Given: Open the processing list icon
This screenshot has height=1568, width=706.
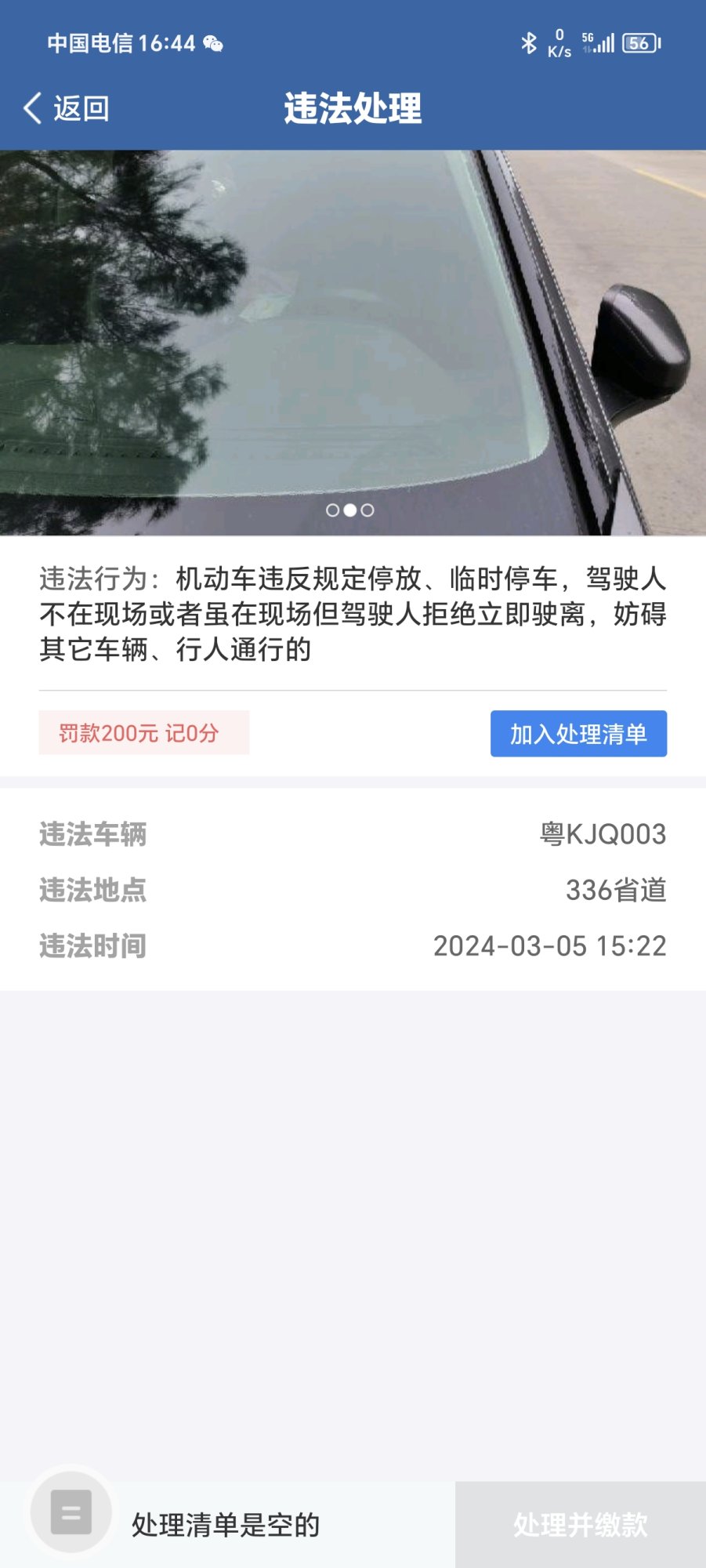Looking at the screenshot, I should [x=71, y=1512].
